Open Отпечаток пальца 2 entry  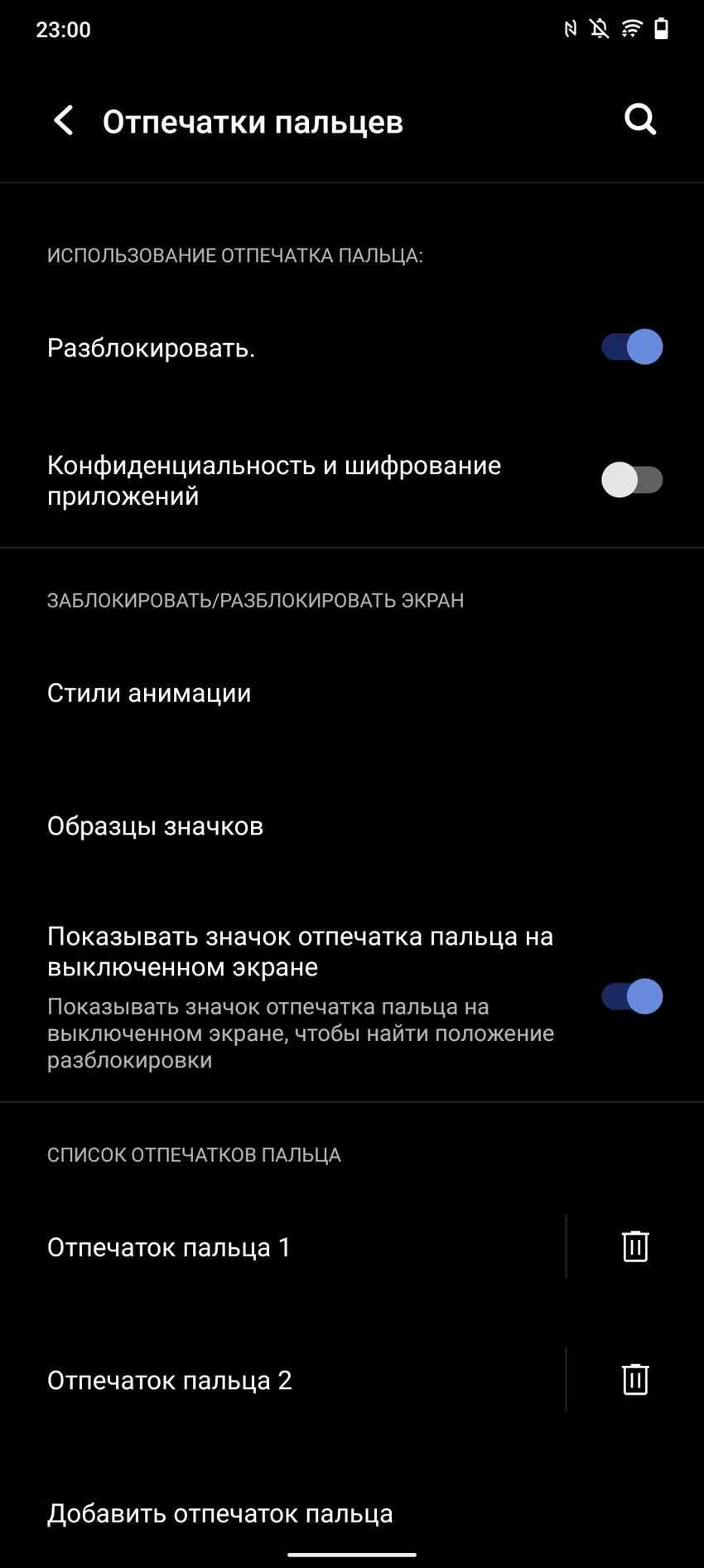(170, 1380)
